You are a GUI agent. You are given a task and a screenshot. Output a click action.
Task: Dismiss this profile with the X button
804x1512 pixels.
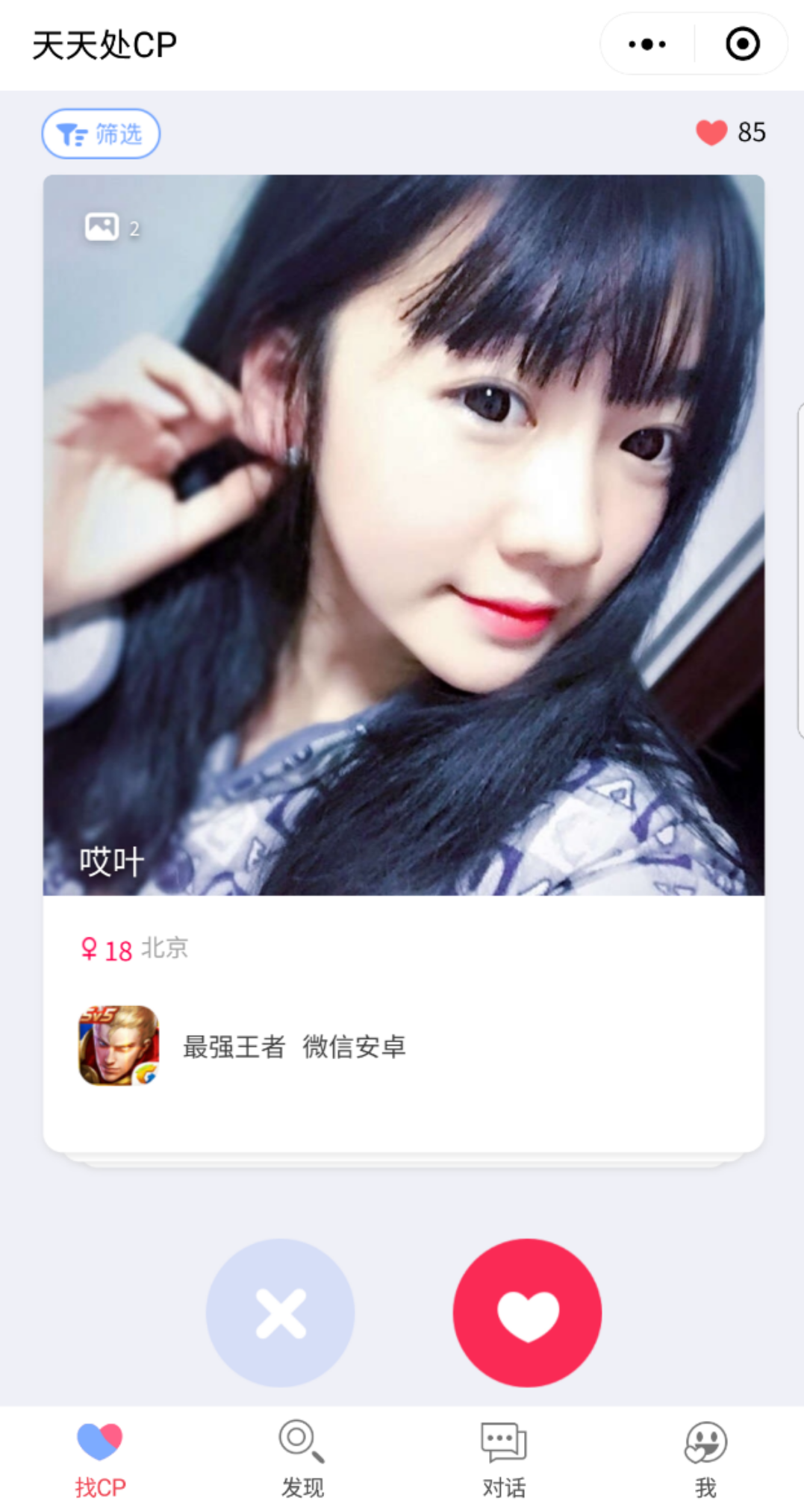[280, 1313]
